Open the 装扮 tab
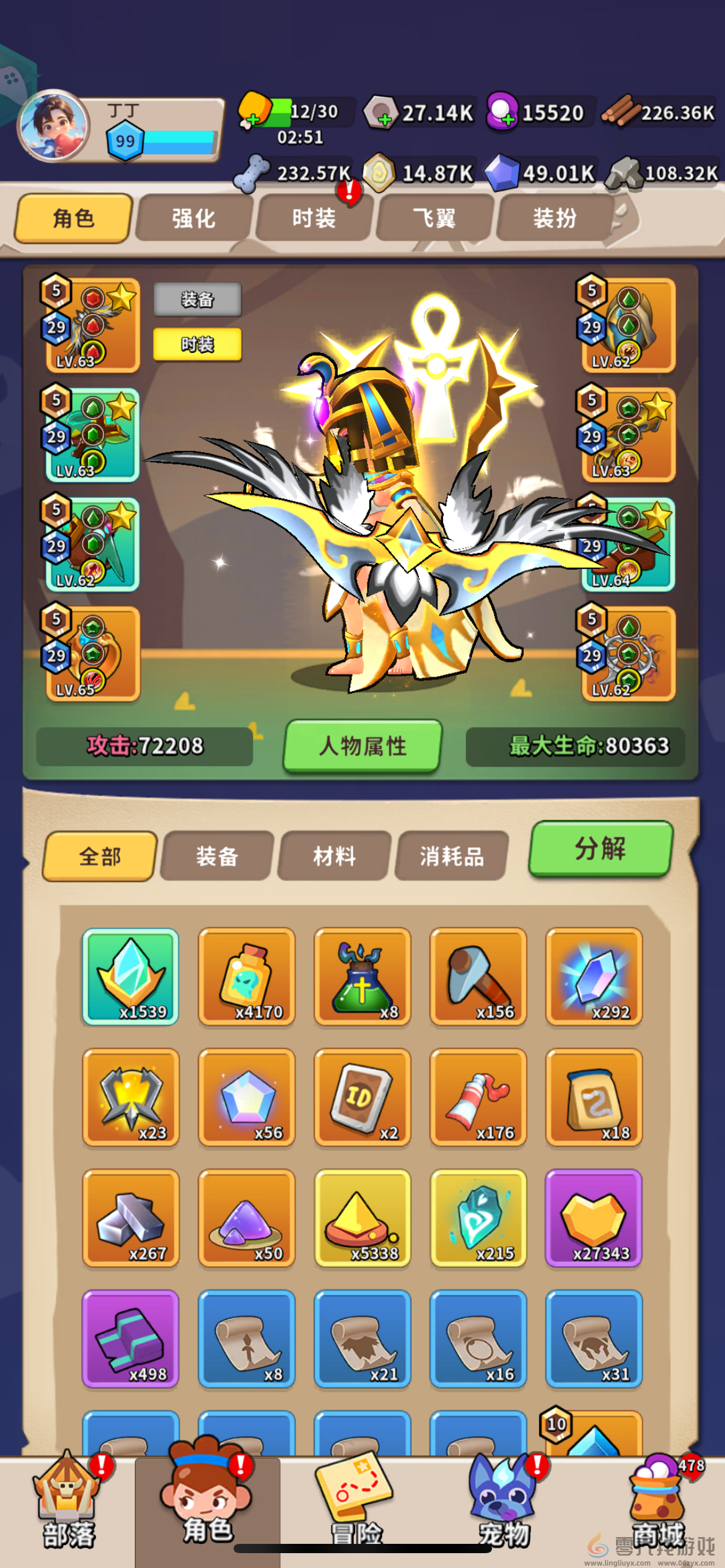Image resolution: width=725 pixels, height=1568 pixels. (554, 218)
